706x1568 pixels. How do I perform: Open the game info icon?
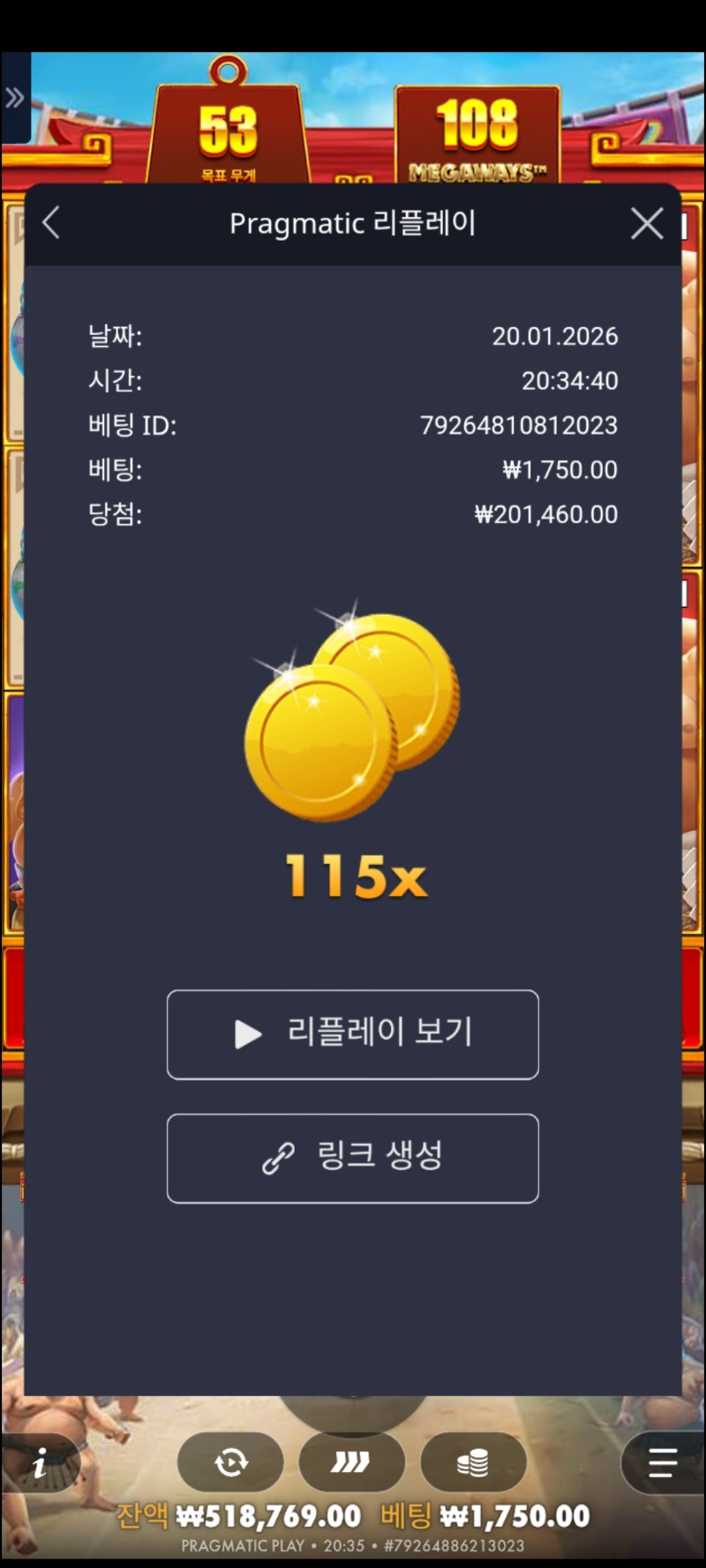coord(39,1465)
